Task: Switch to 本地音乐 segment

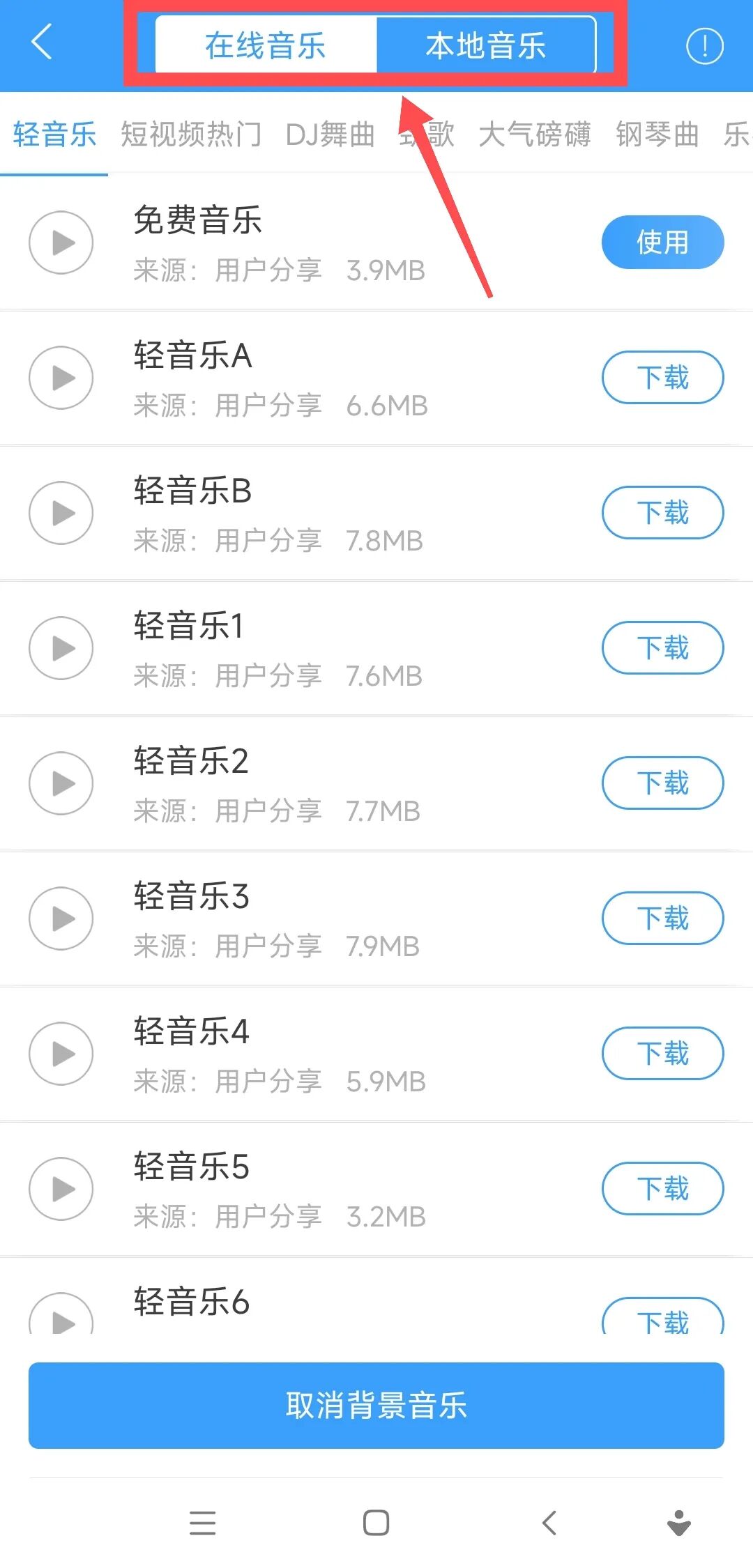Action: pyautogui.click(x=486, y=46)
